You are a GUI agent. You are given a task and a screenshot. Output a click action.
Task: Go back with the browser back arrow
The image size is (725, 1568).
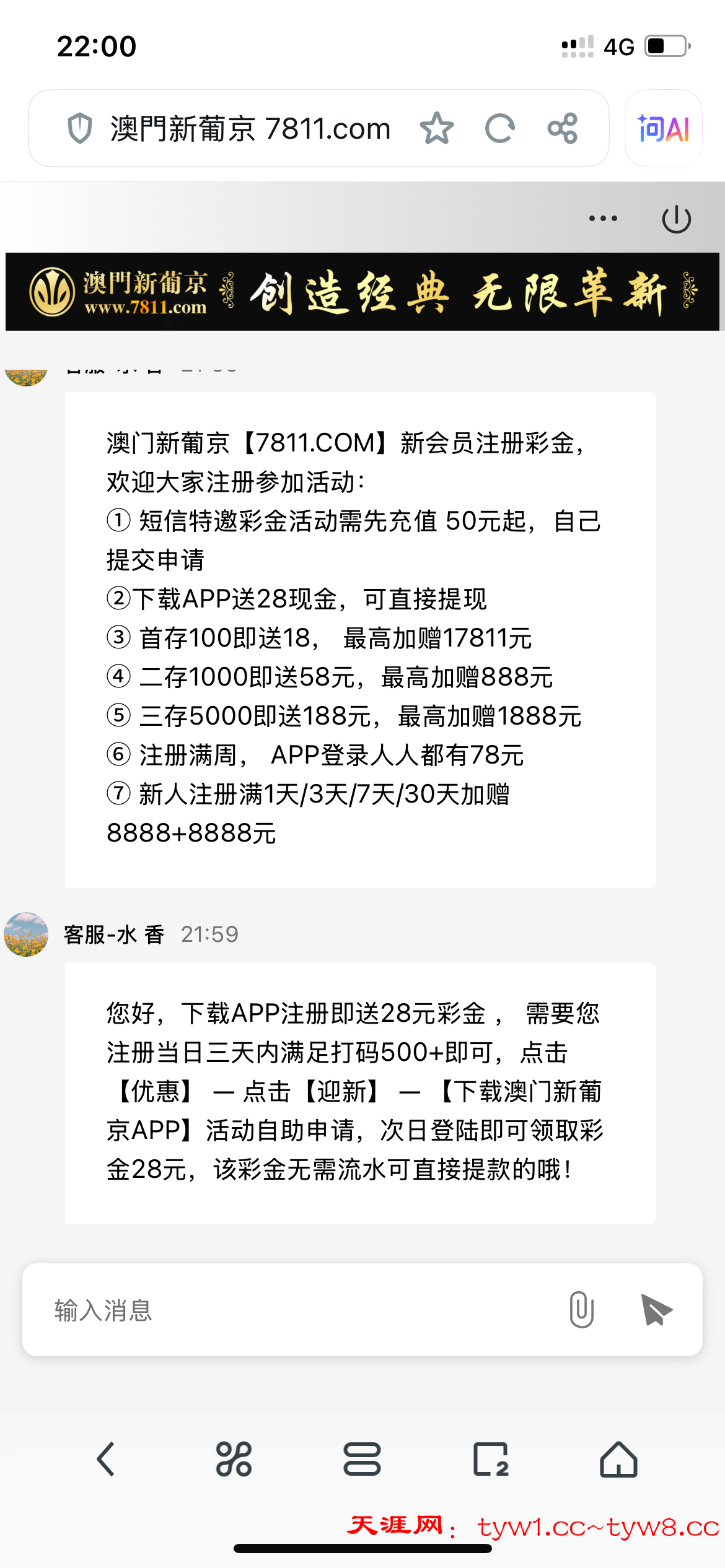click(107, 1460)
